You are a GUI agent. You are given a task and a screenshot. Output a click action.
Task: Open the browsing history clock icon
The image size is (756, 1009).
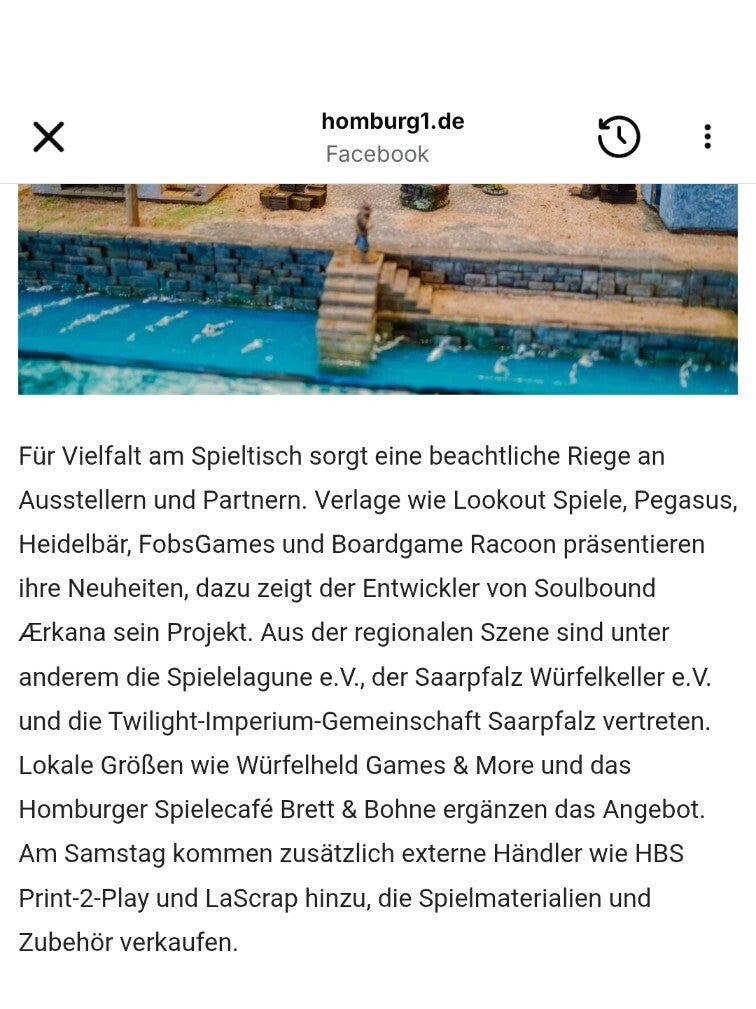[619, 137]
